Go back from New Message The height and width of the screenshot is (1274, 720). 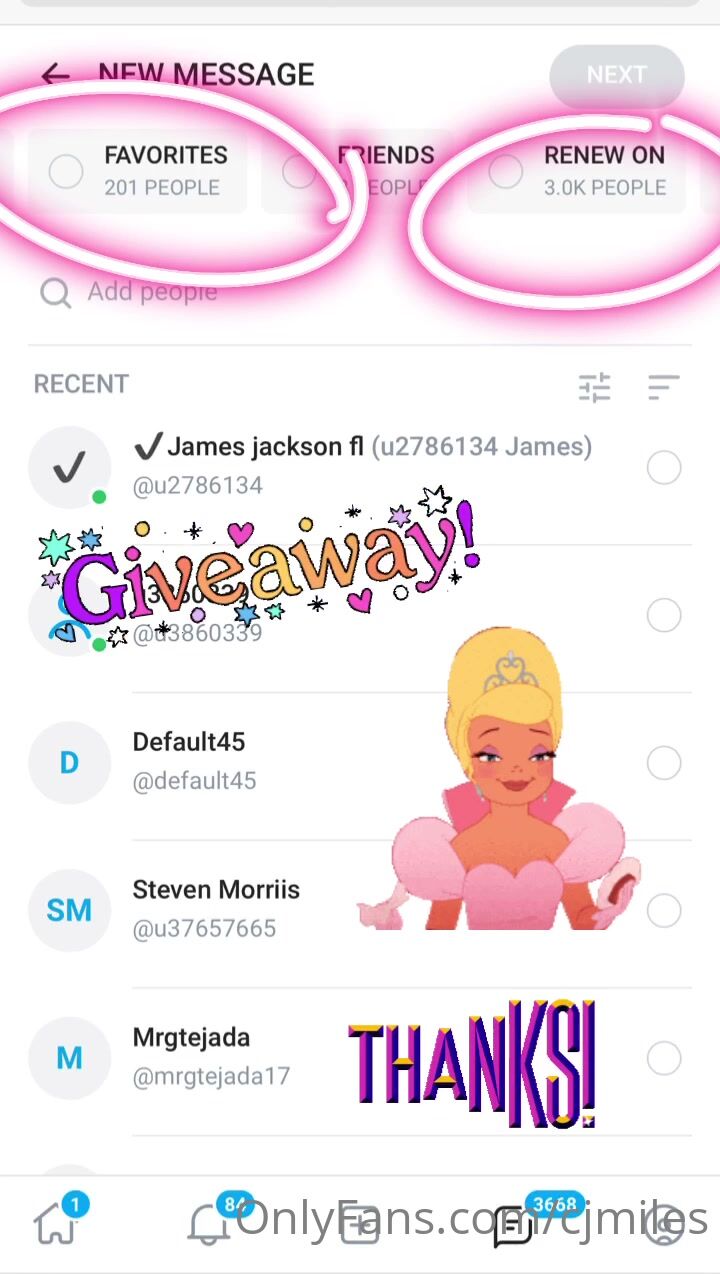coord(55,75)
